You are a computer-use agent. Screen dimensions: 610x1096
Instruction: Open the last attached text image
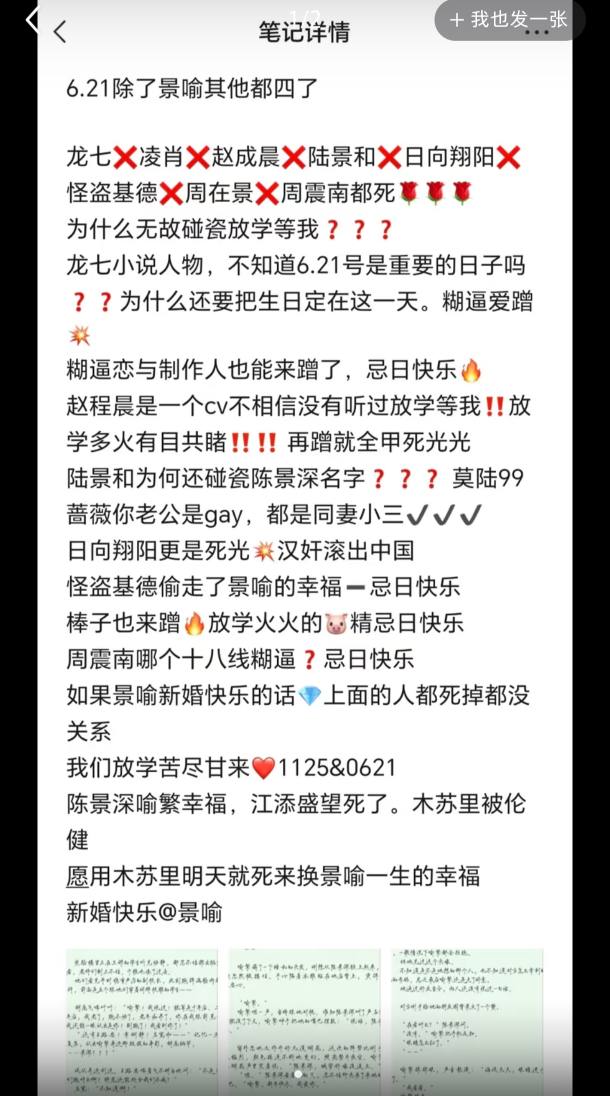467,1020
